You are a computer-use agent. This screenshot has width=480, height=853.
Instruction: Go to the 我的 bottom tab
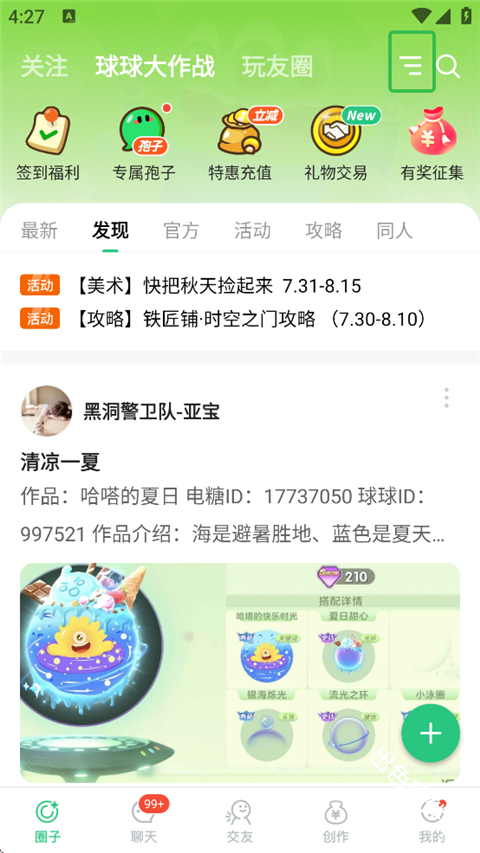432,820
